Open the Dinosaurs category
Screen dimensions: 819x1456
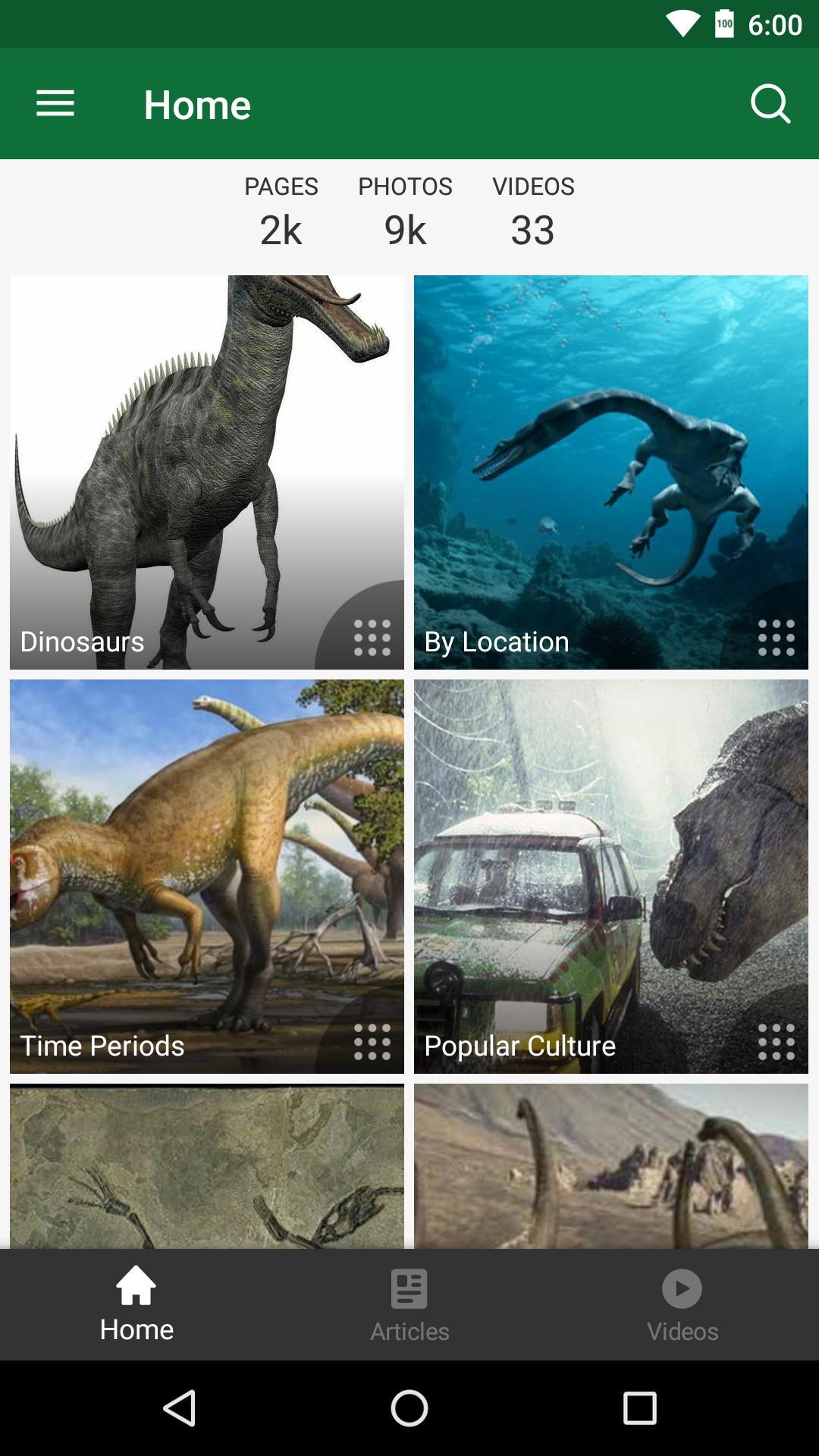(206, 470)
